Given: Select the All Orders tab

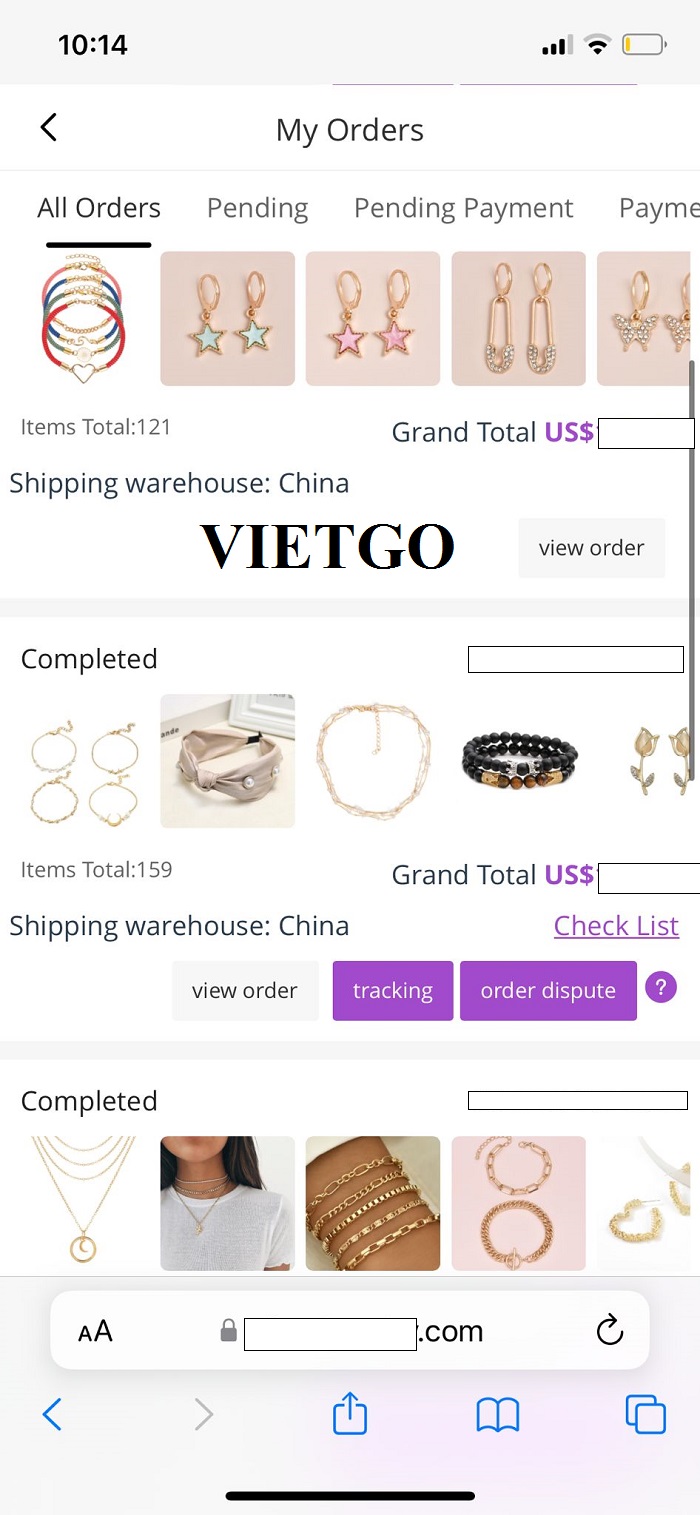Looking at the screenshot, I should [99, 208].
